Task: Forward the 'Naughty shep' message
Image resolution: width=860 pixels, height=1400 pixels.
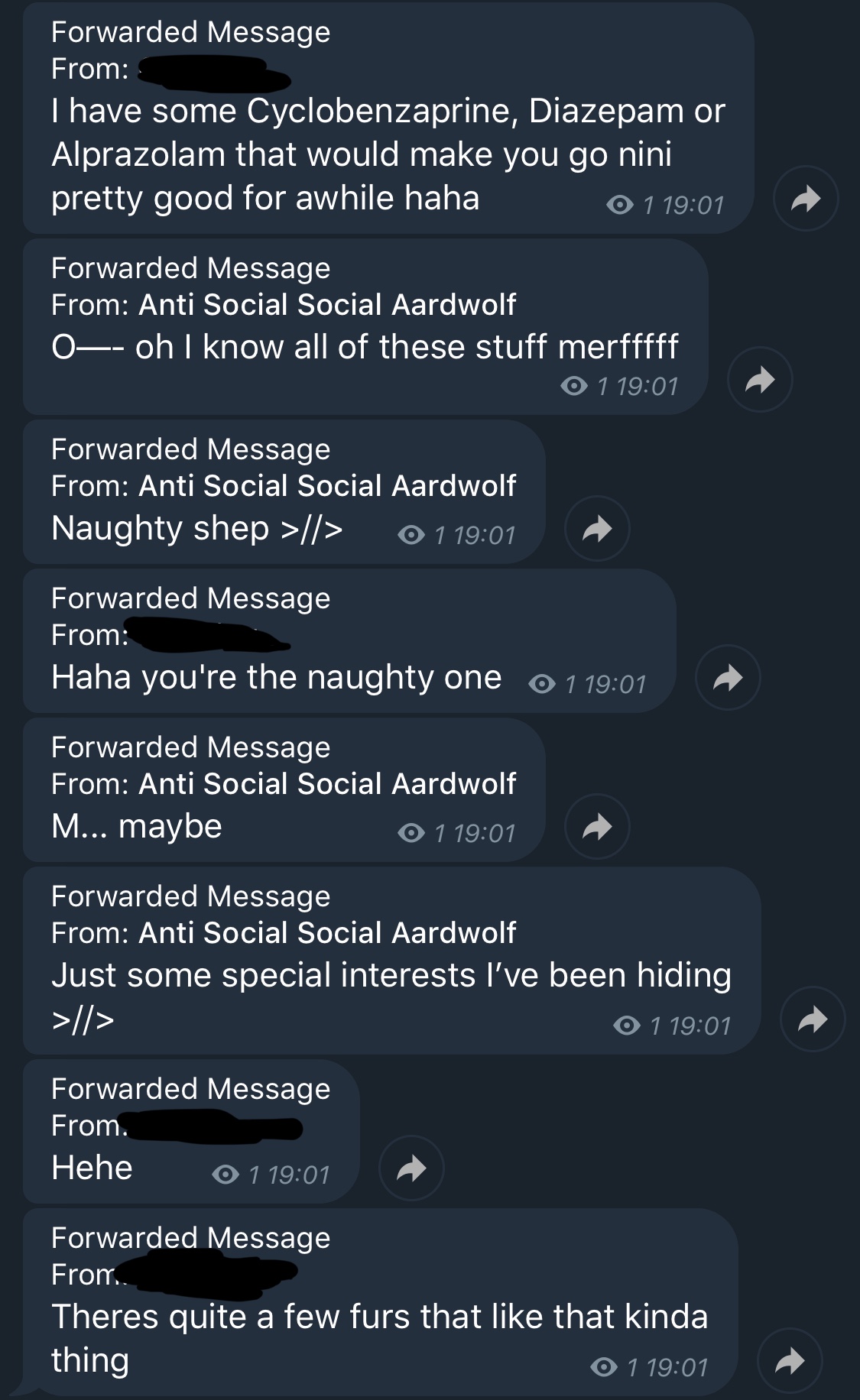Action: click(597, 529)
